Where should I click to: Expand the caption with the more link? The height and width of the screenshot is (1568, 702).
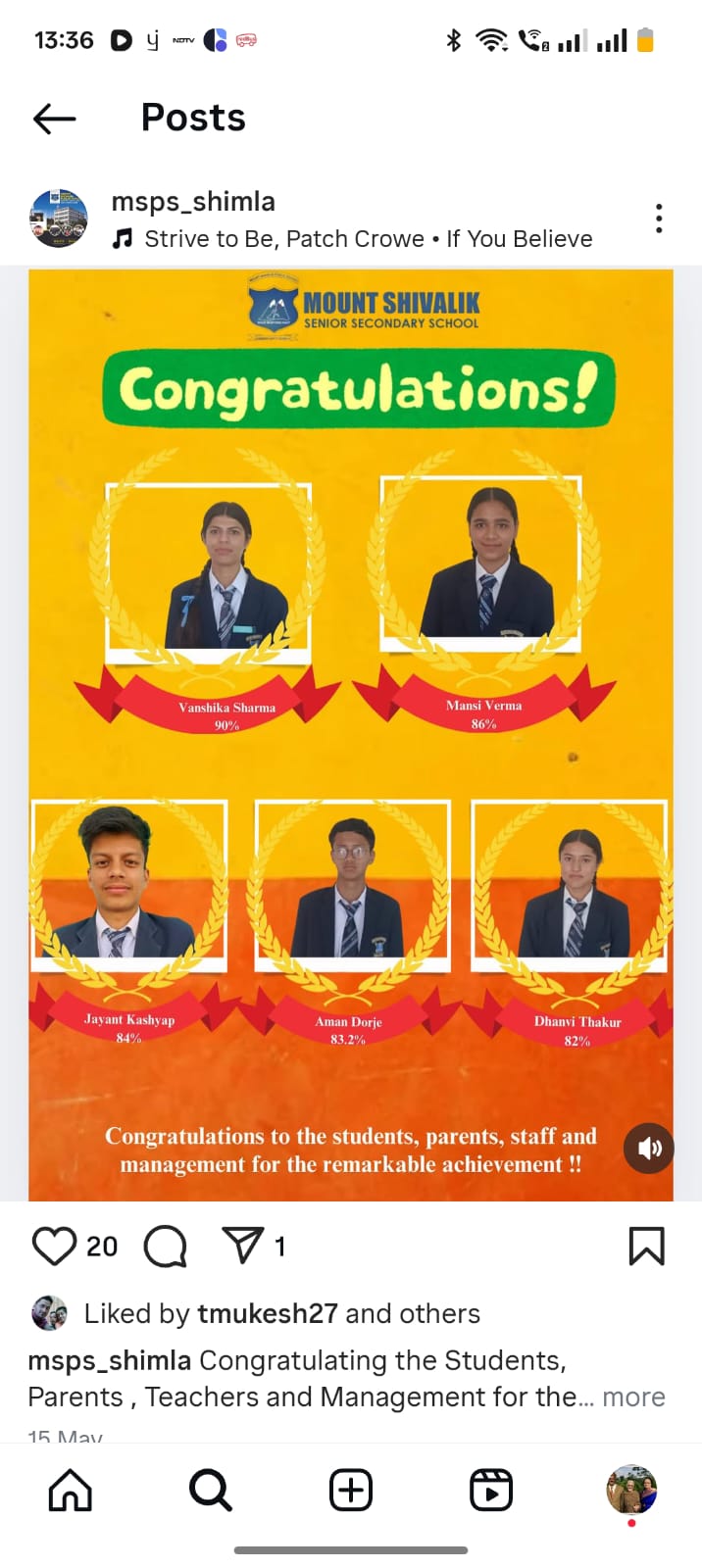633,1396
